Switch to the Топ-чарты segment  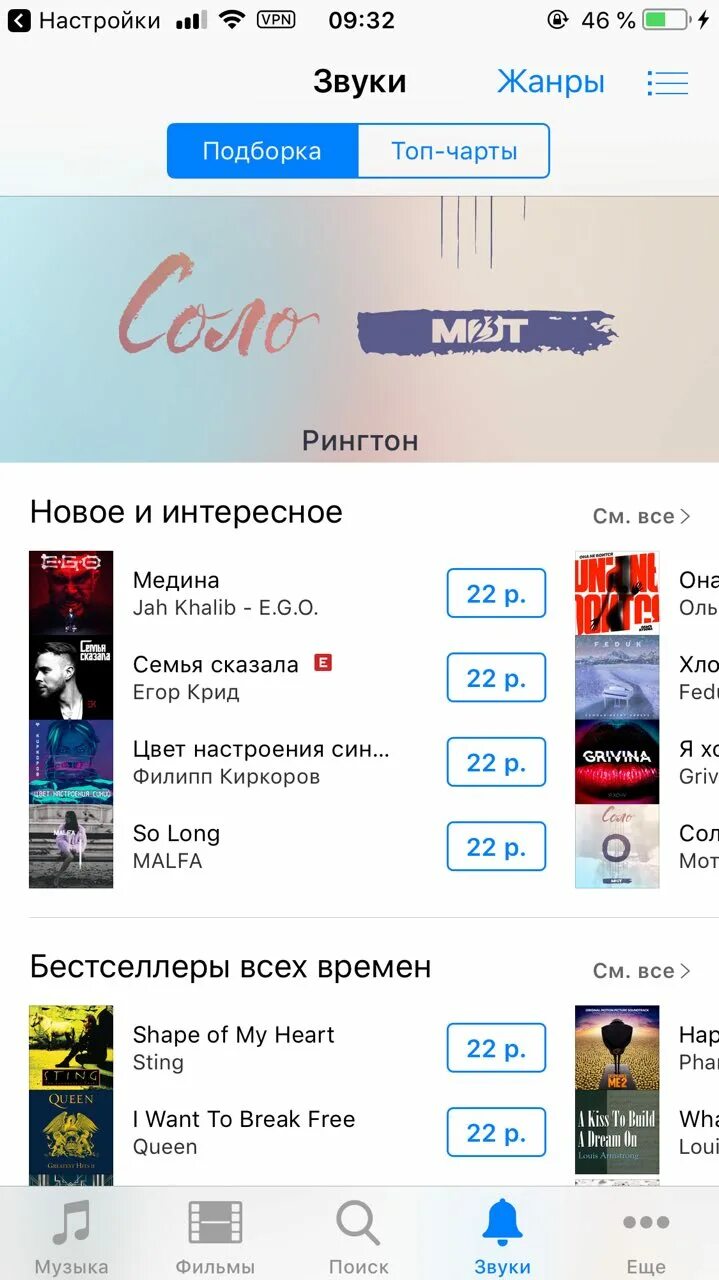[454, 151]
